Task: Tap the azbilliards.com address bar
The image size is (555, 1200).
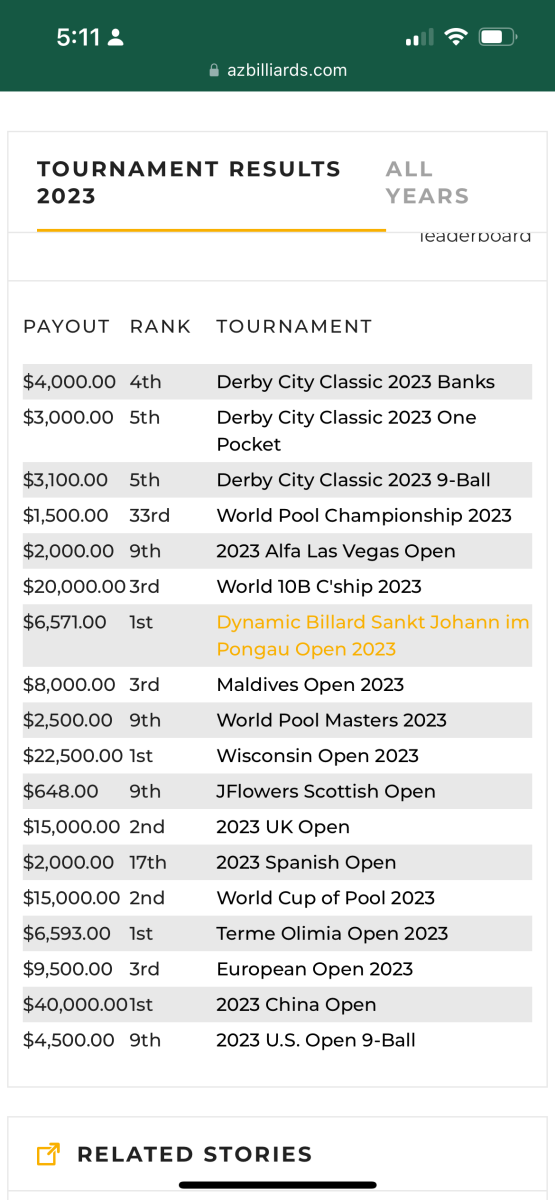Action: [x=278, y=70]
